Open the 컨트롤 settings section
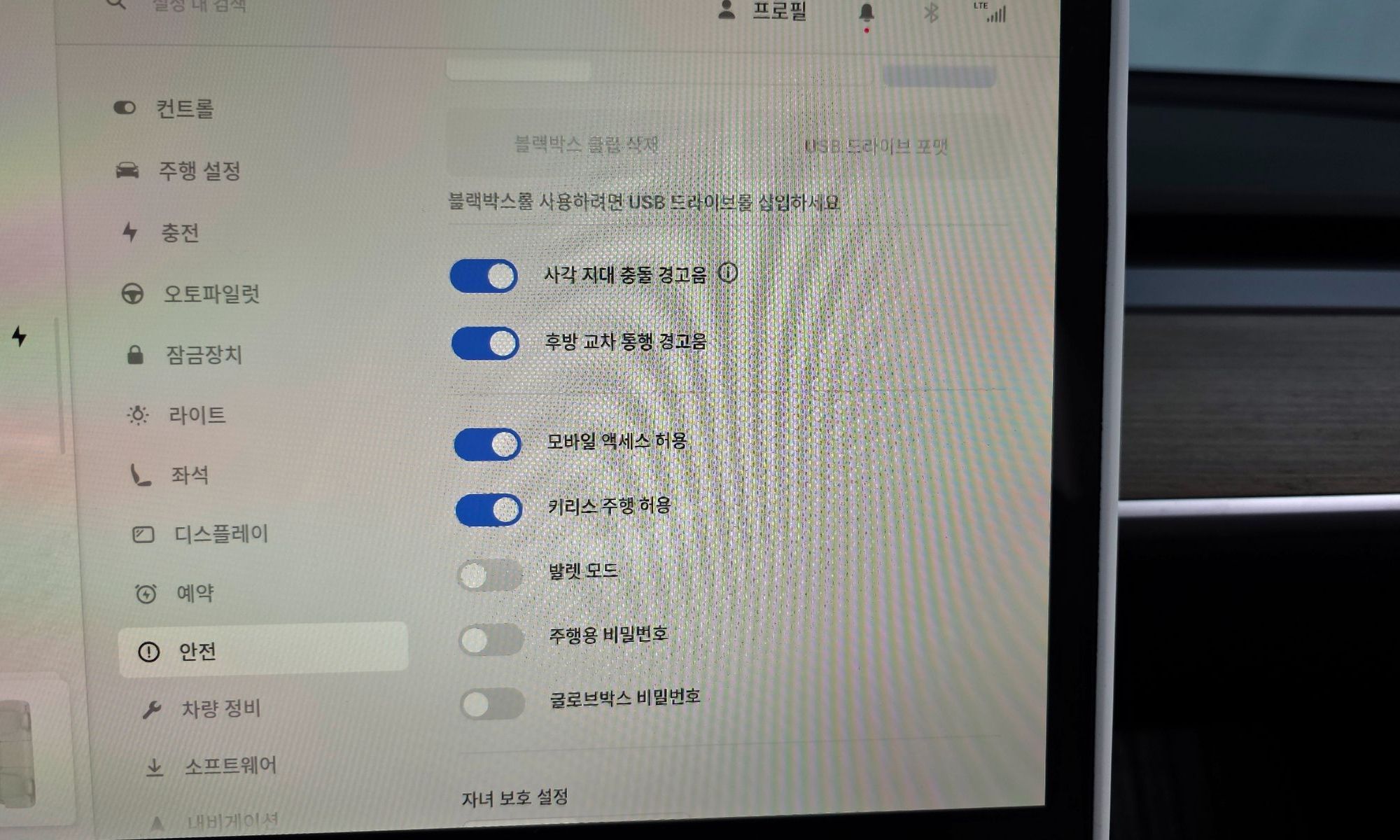 183,108
